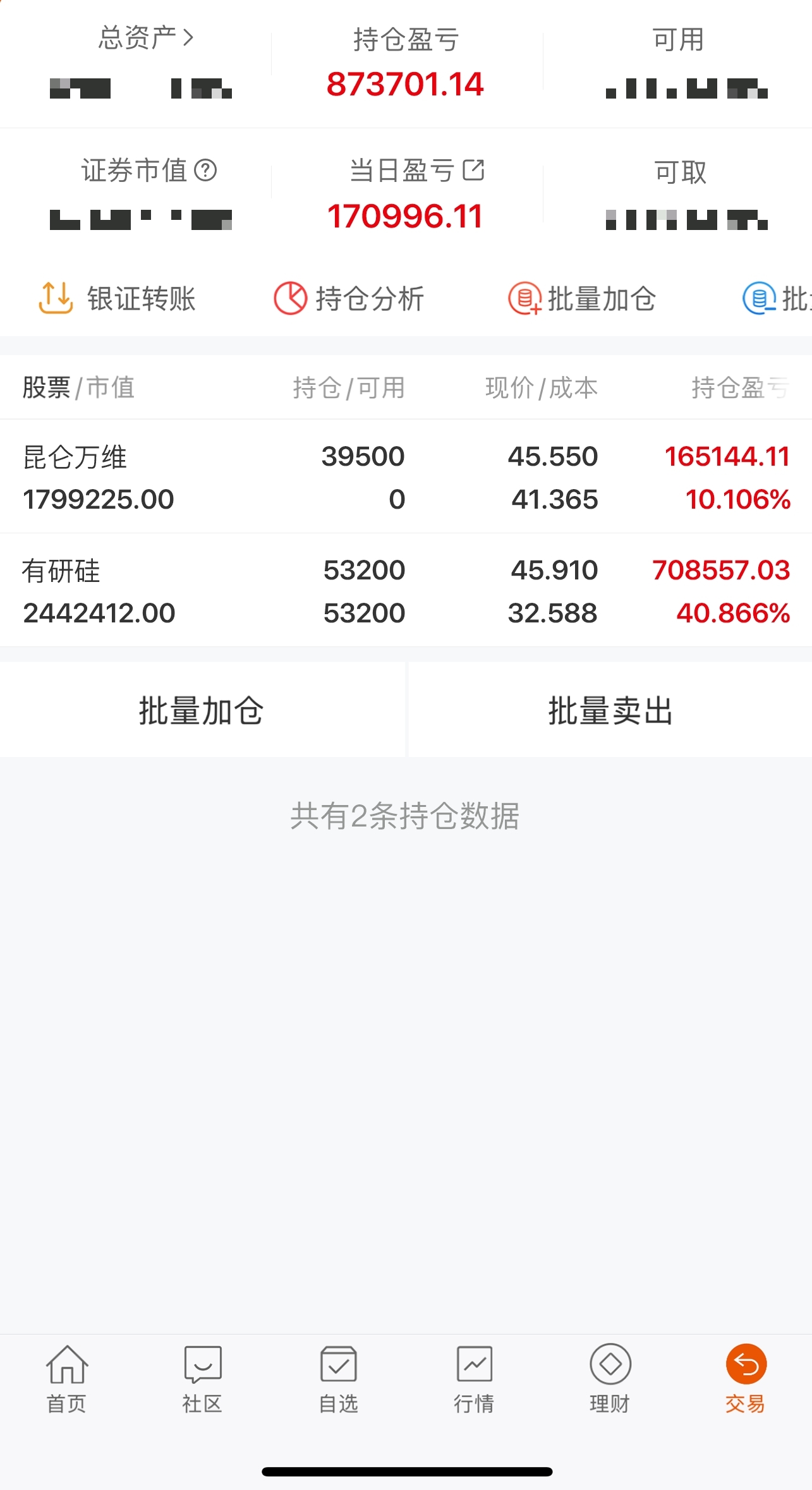Screen dimensions: 812x1490
Task: Open the 当日盈亏 detail link icon
Action: tap(474, 170)
